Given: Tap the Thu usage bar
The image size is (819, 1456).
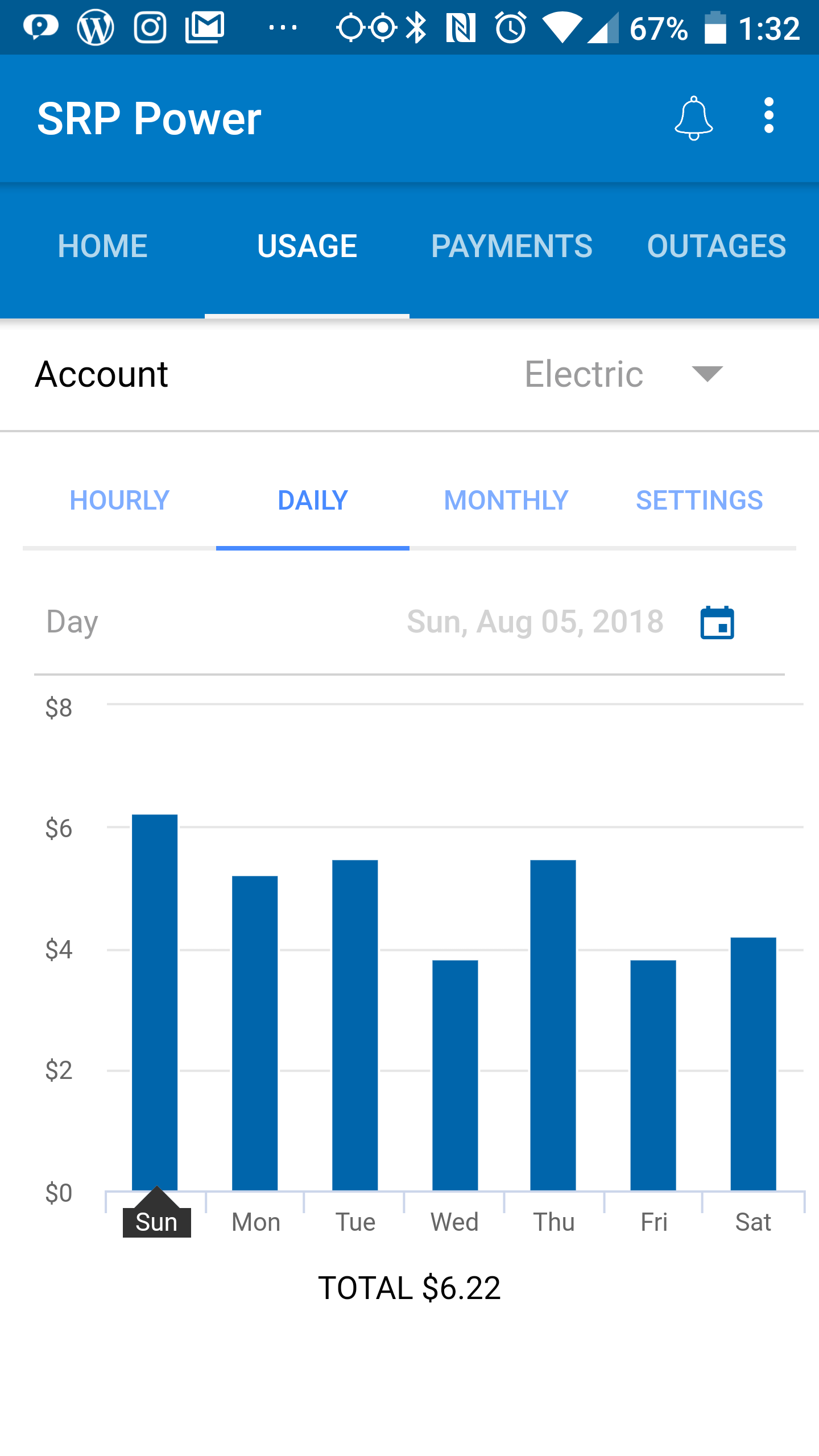Looking at the screenshot, I should pos(553,1024).
